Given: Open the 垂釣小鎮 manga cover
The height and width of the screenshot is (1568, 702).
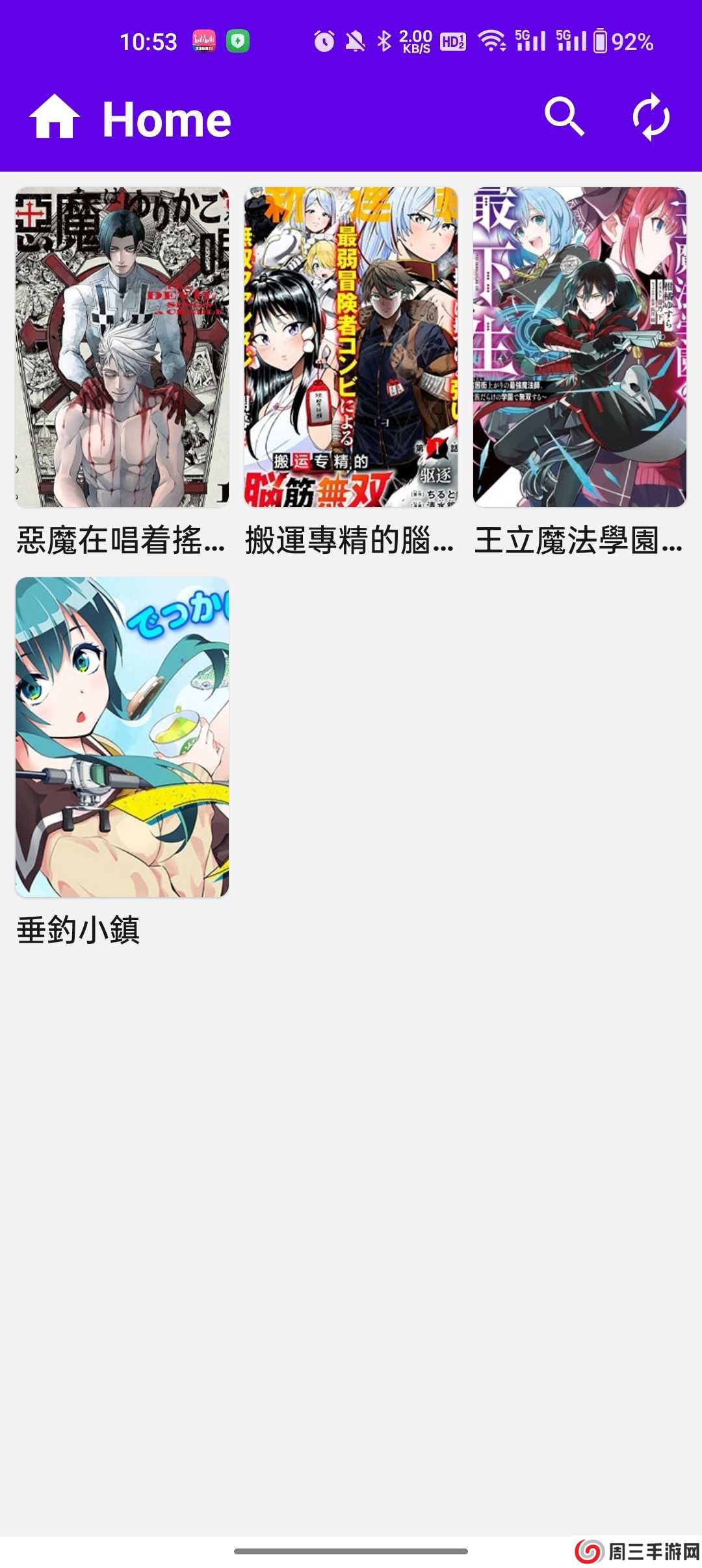Looking at the screenshot, I should 122,738.
